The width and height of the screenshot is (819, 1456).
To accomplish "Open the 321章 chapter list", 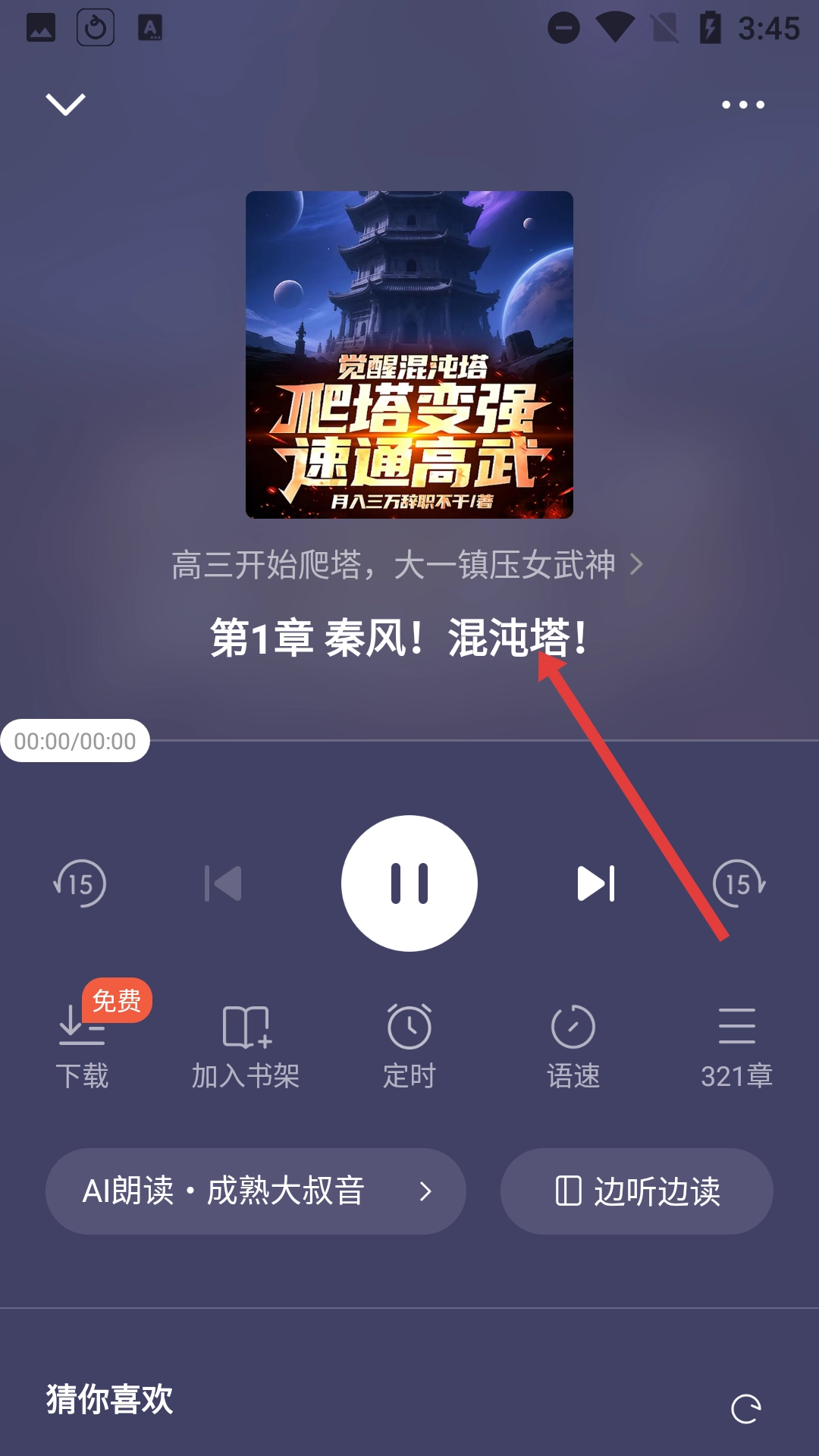I will (x=736, y=1046).
